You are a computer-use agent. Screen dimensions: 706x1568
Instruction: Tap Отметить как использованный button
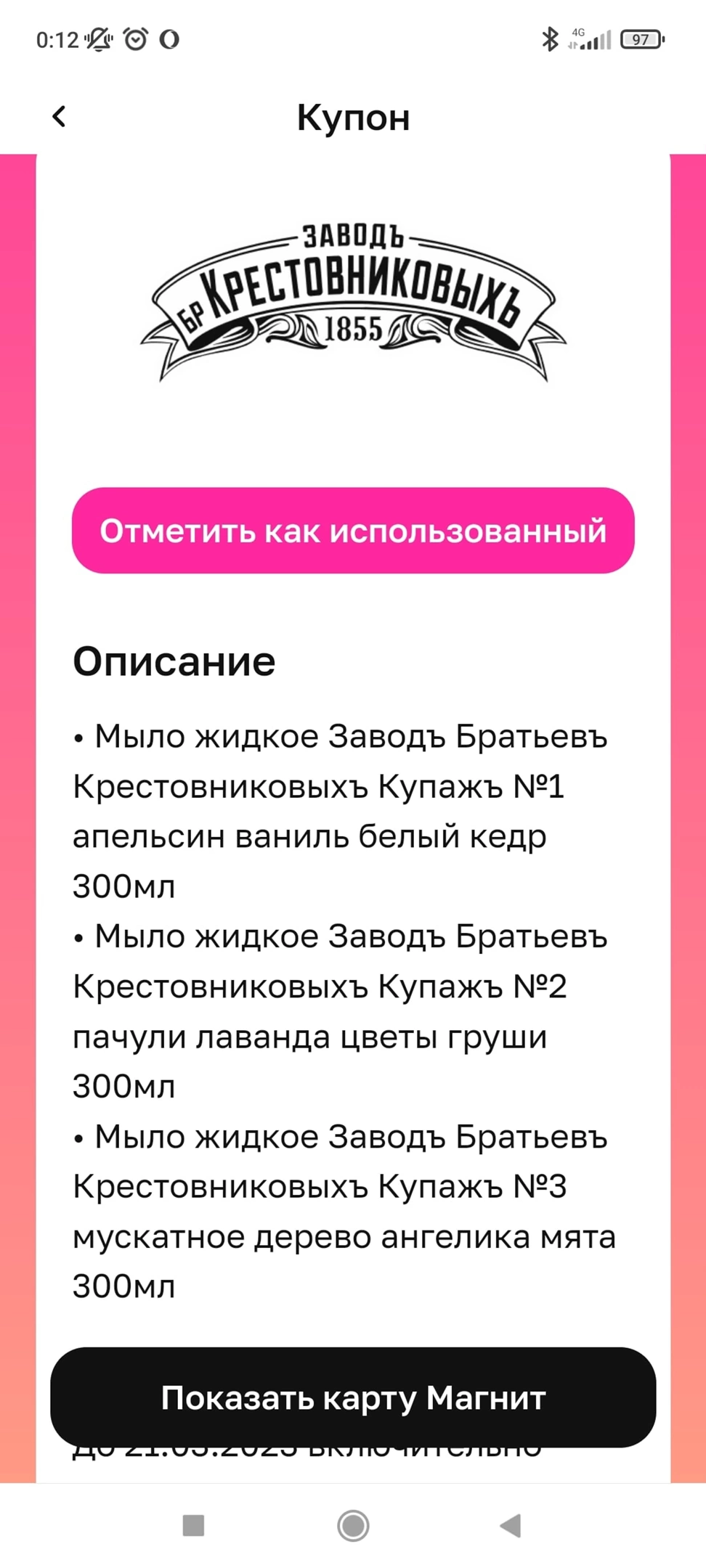pos(353,531)
